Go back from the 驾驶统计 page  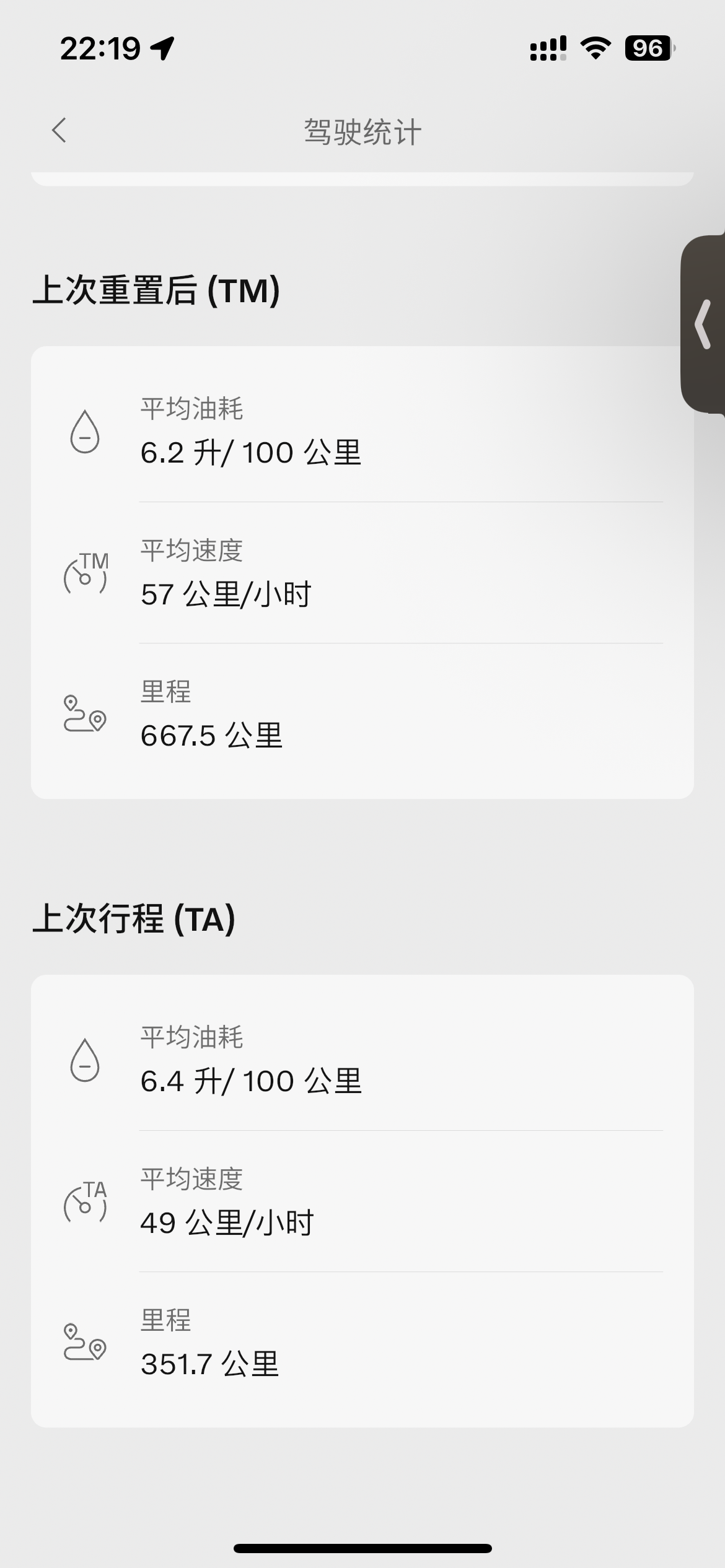click(x=59, y=131)
